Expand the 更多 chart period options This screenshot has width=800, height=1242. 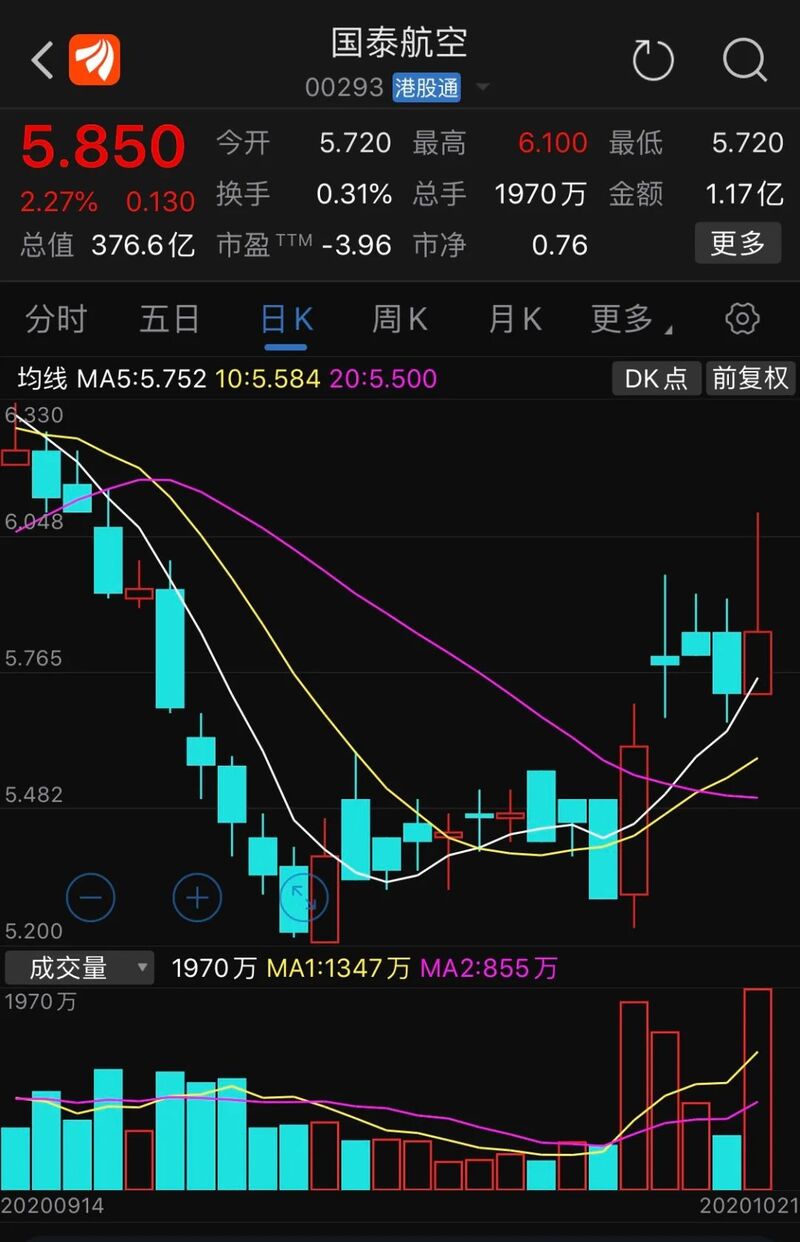630,320
